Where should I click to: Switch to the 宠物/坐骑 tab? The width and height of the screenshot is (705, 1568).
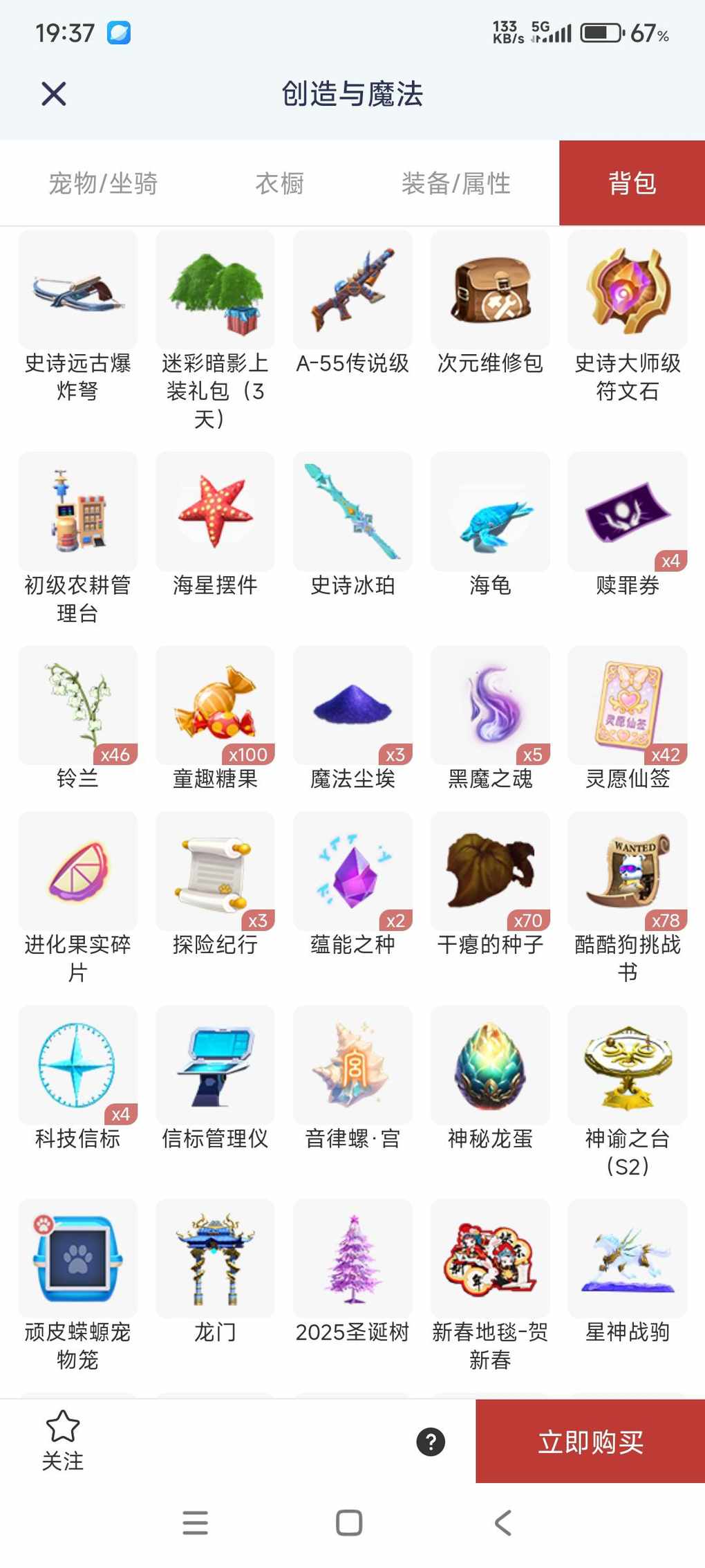pyautogui.click(x=103, y=183)
